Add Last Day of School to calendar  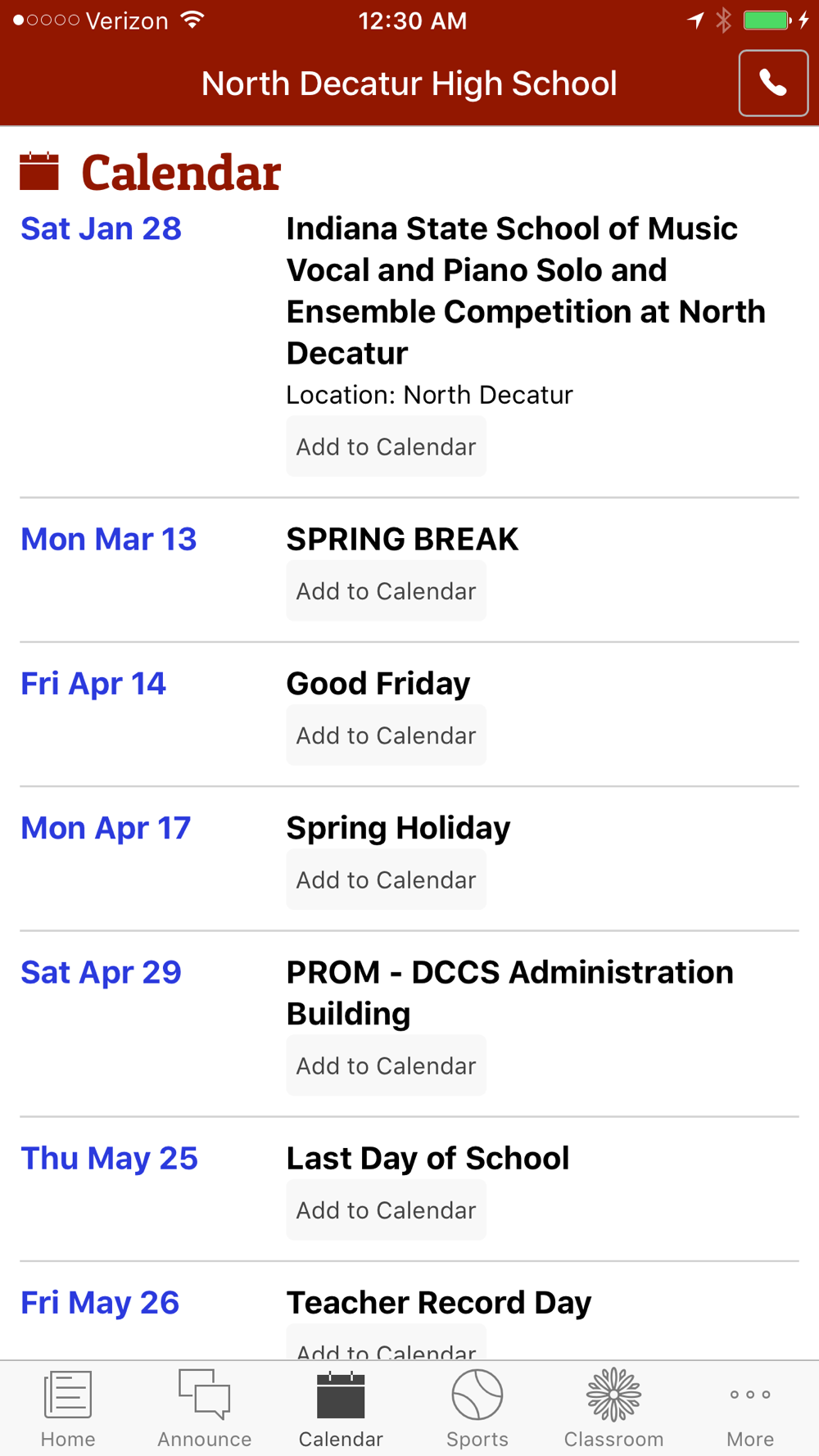[386, 1210]
